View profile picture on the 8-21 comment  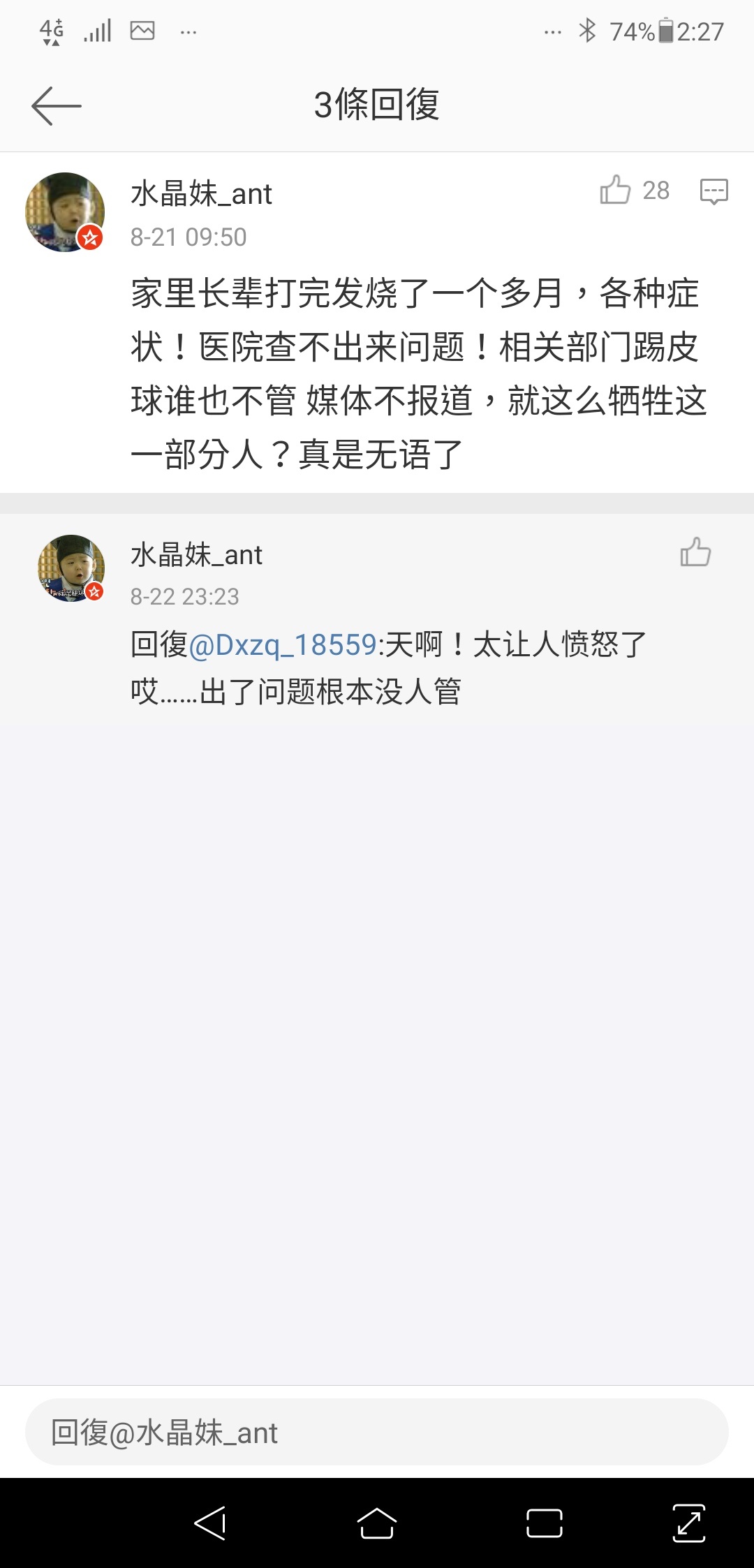click(x=65, y=212)
